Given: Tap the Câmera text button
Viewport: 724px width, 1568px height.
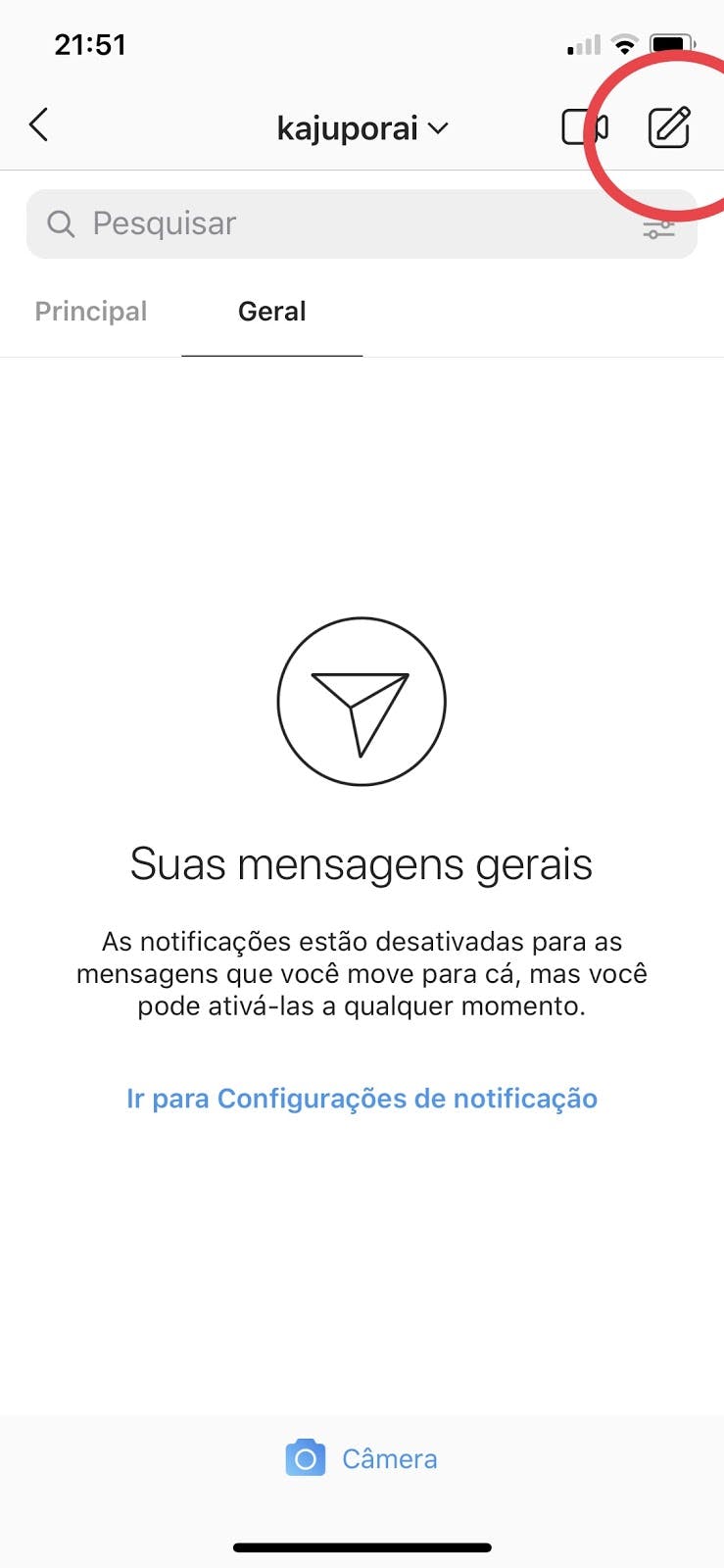Looking at the screenshot, I should click(388, 1458).
